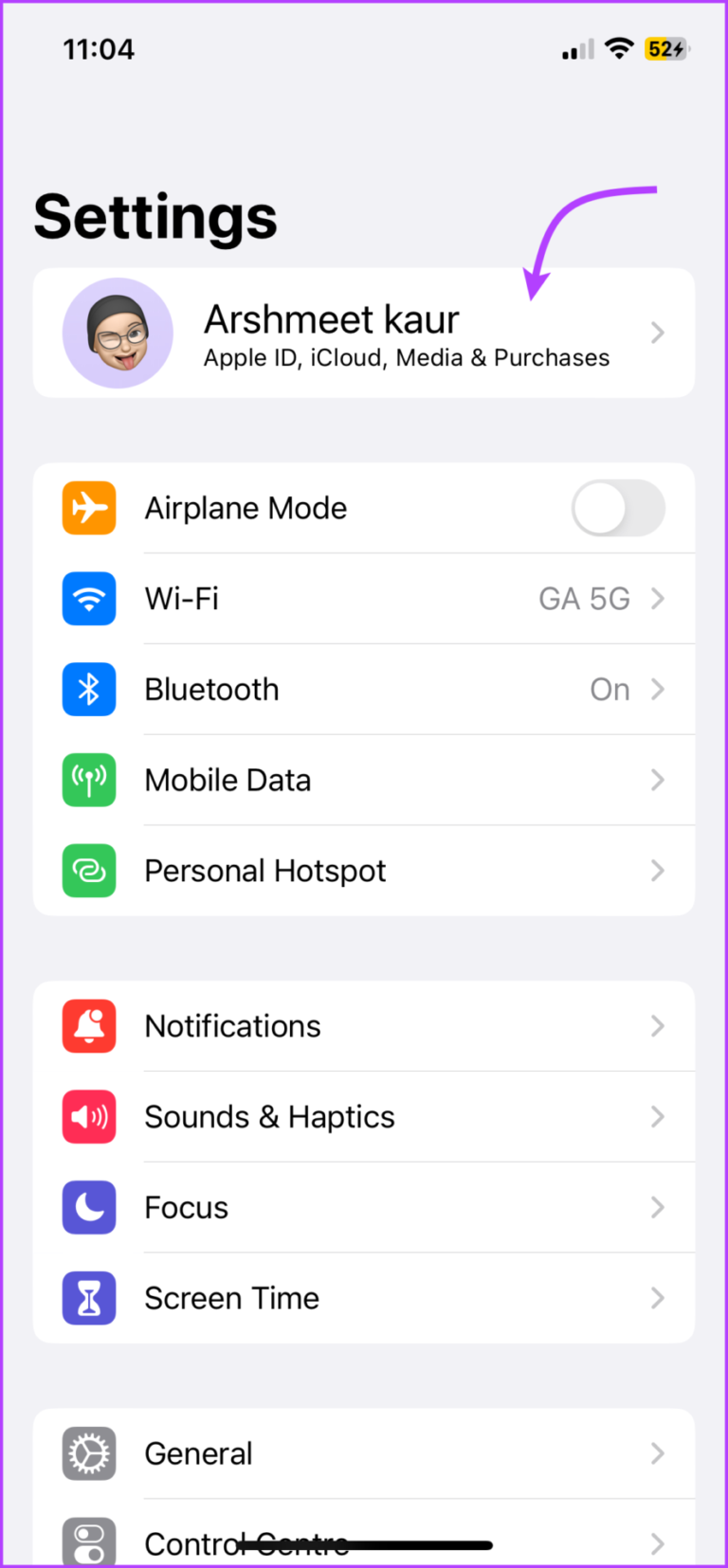Click the Sounds & Haptics speaker icon
Viewport: 728px width, 1568px height.
[x=88, y=1116]
